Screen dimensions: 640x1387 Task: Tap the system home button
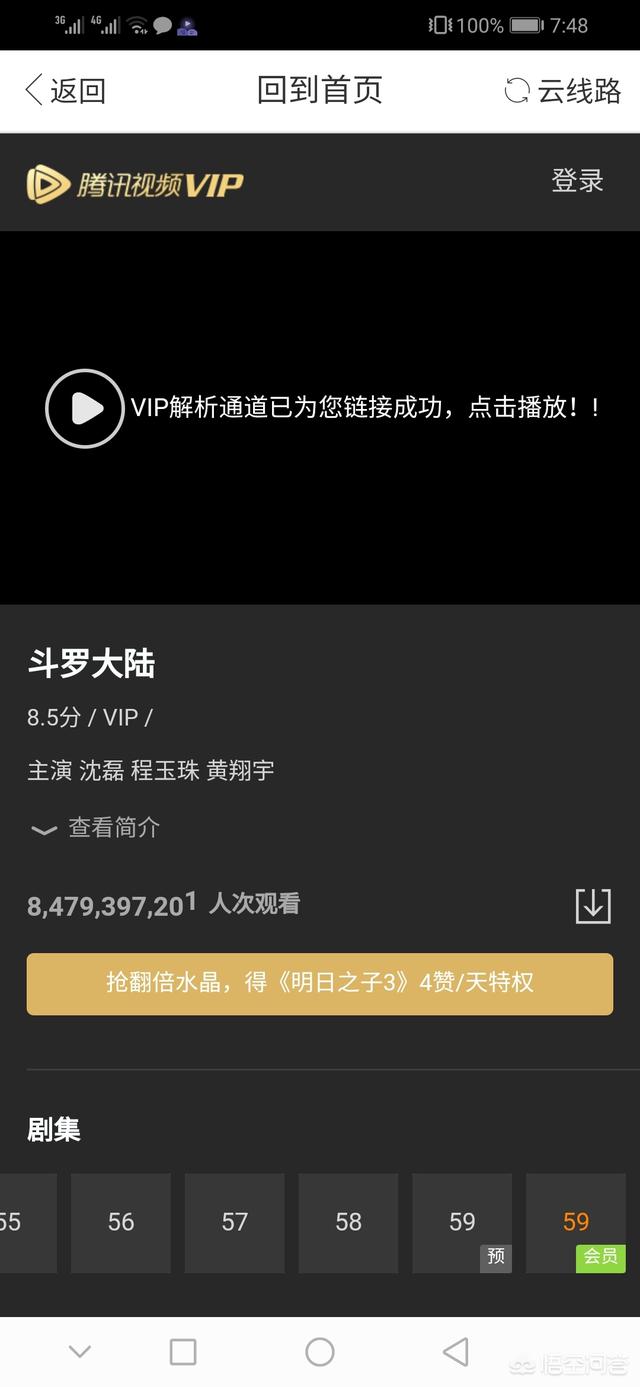point(320,1352)
